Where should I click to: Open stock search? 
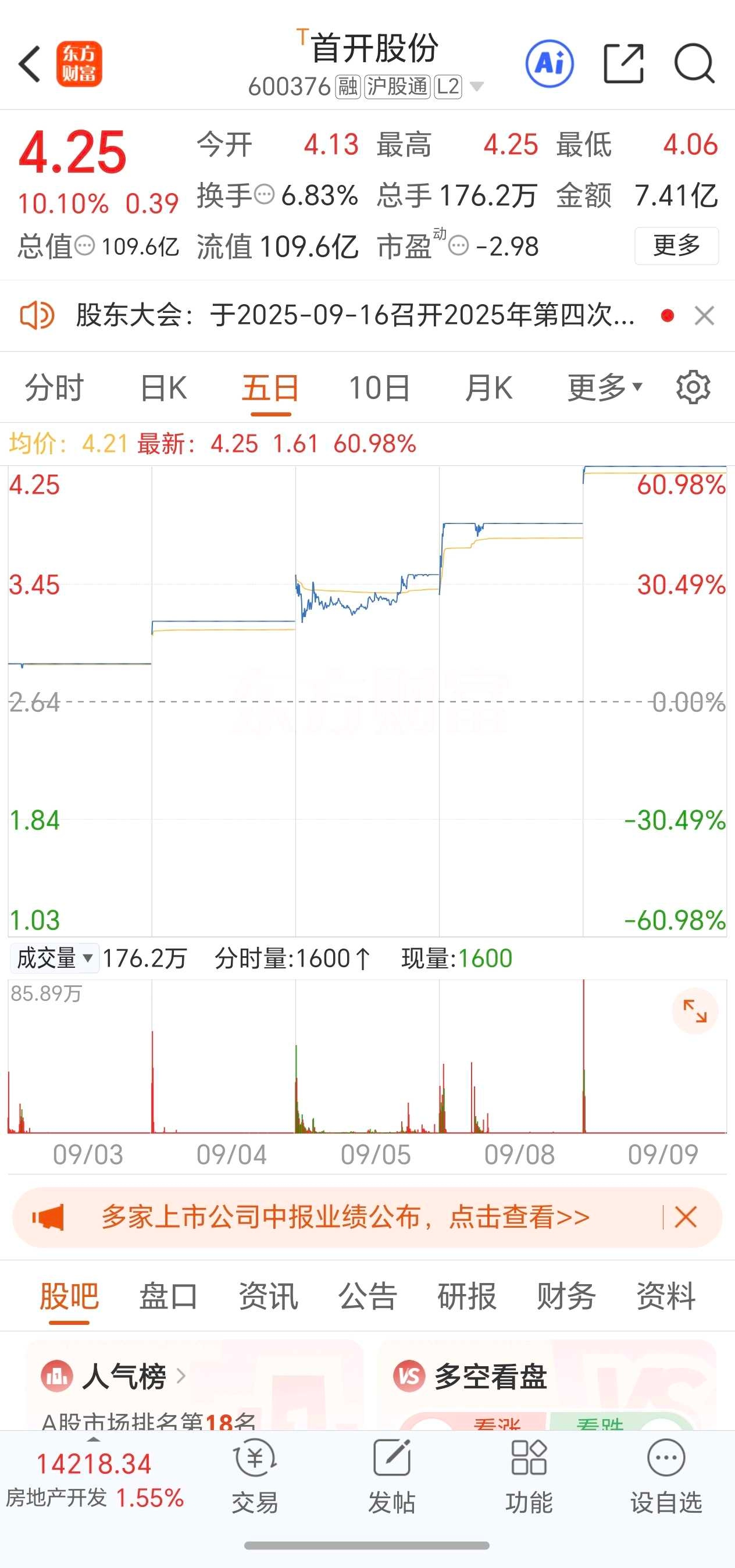[x=694, y=64]
